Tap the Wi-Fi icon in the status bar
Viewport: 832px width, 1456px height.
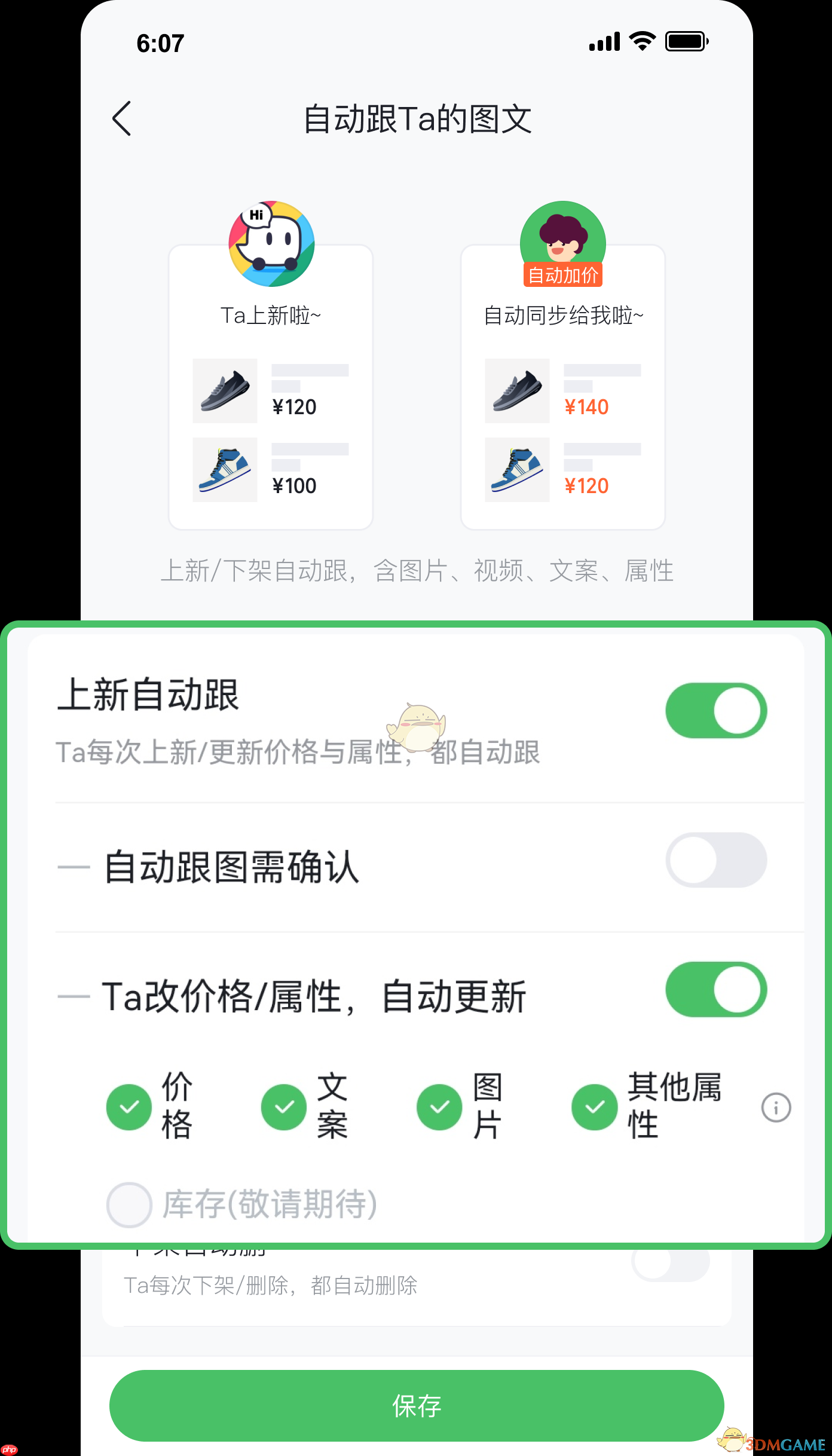click(642, 41)
